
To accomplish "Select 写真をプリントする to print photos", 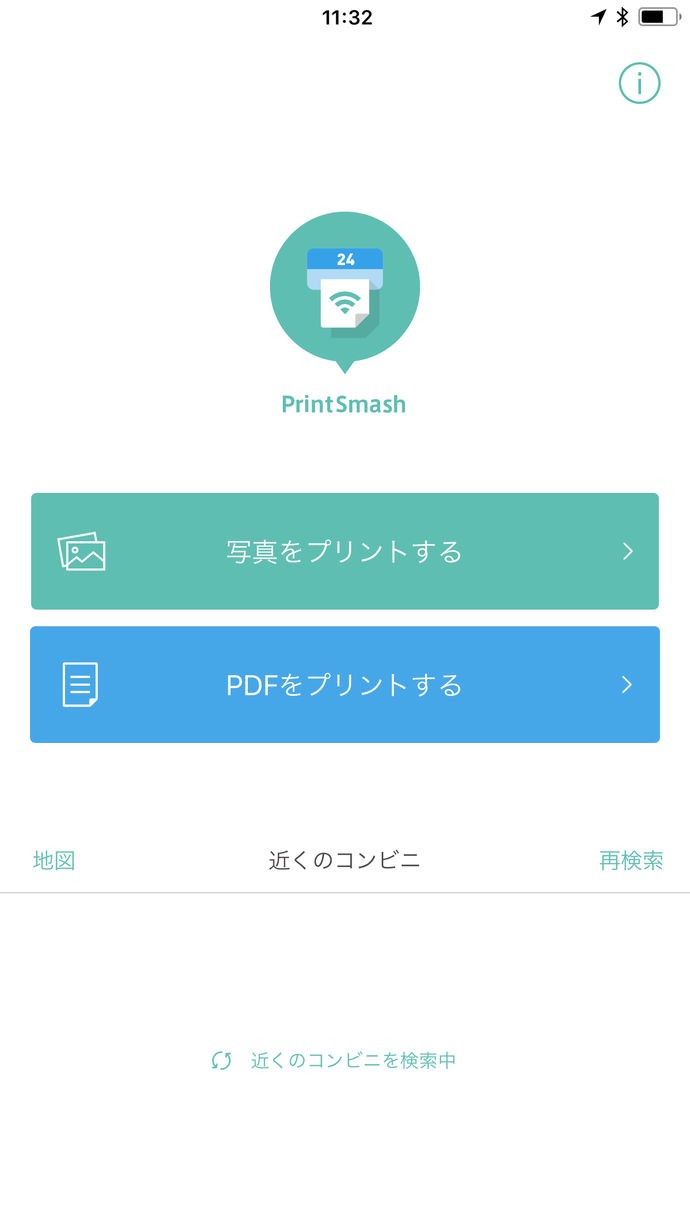I will (344, 551).
